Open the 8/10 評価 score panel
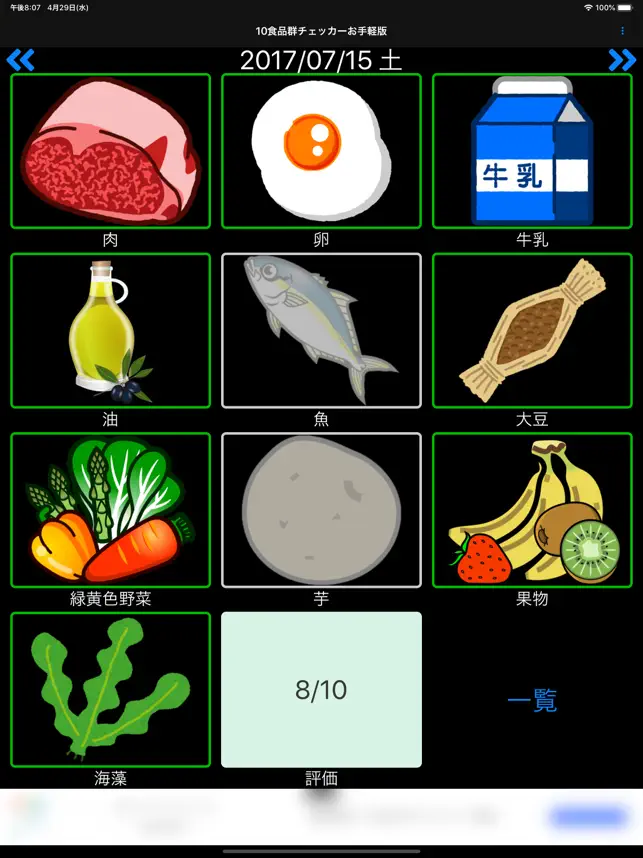The width and height of the screenshot is (643, 858). coord(321,689)
